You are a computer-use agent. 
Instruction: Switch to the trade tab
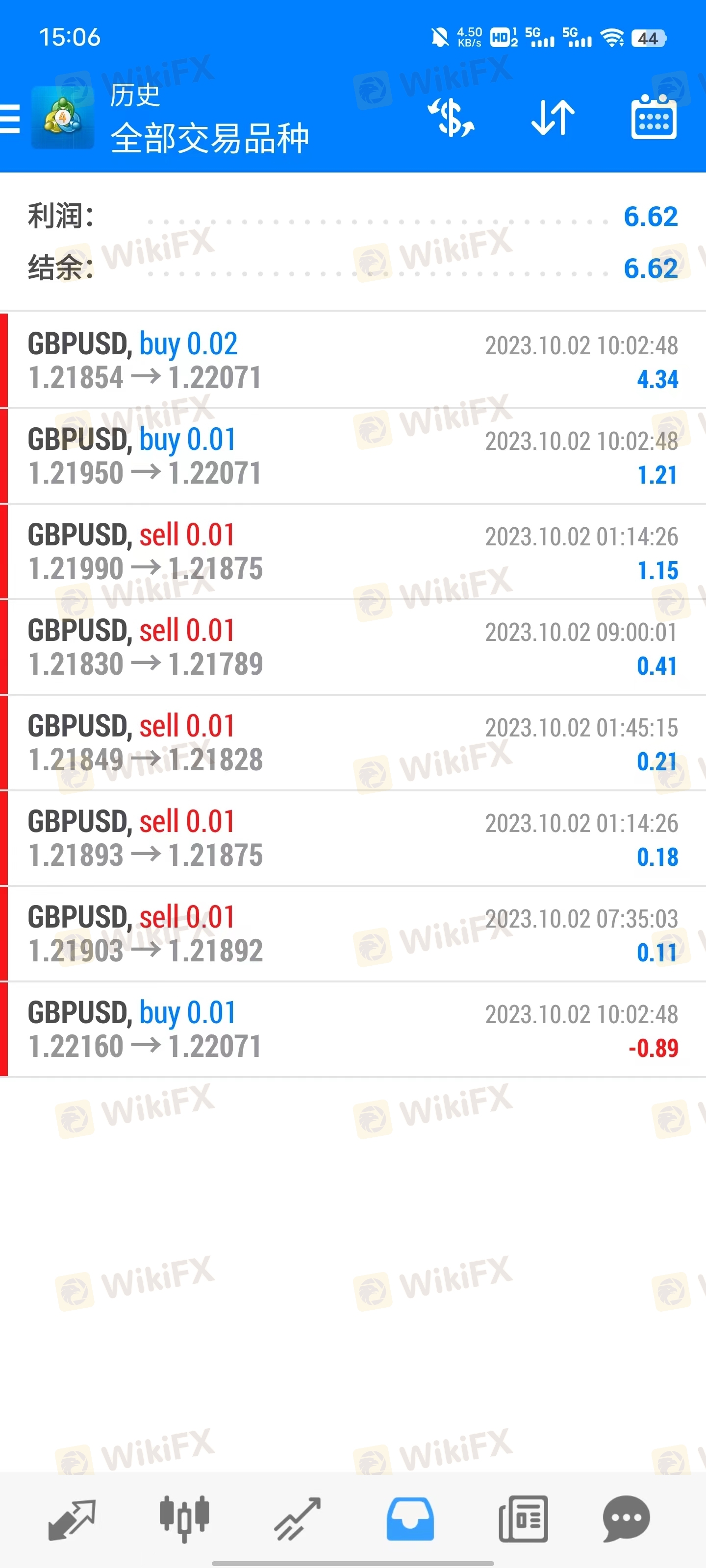coord(297,1519)
